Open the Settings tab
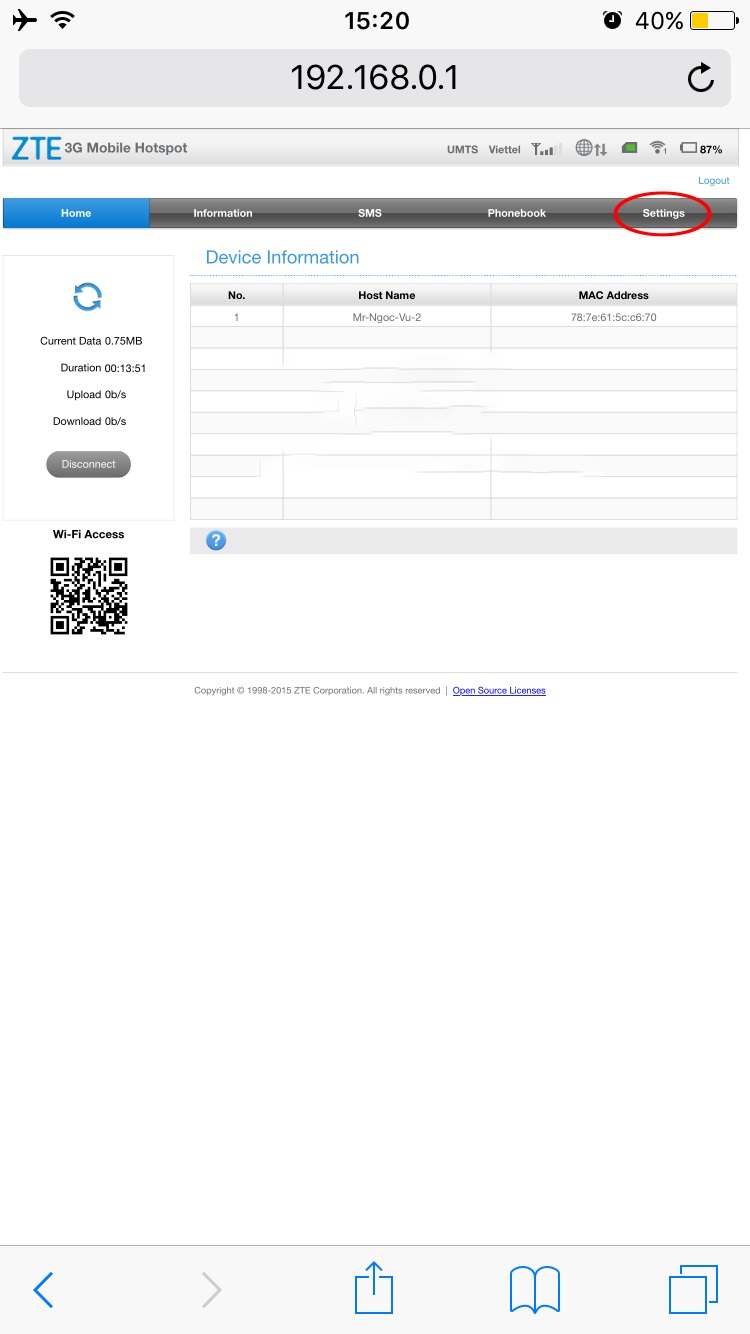The height and width of the screenshot is (1334, 750). pyautogui.click(x=663, y=213)
